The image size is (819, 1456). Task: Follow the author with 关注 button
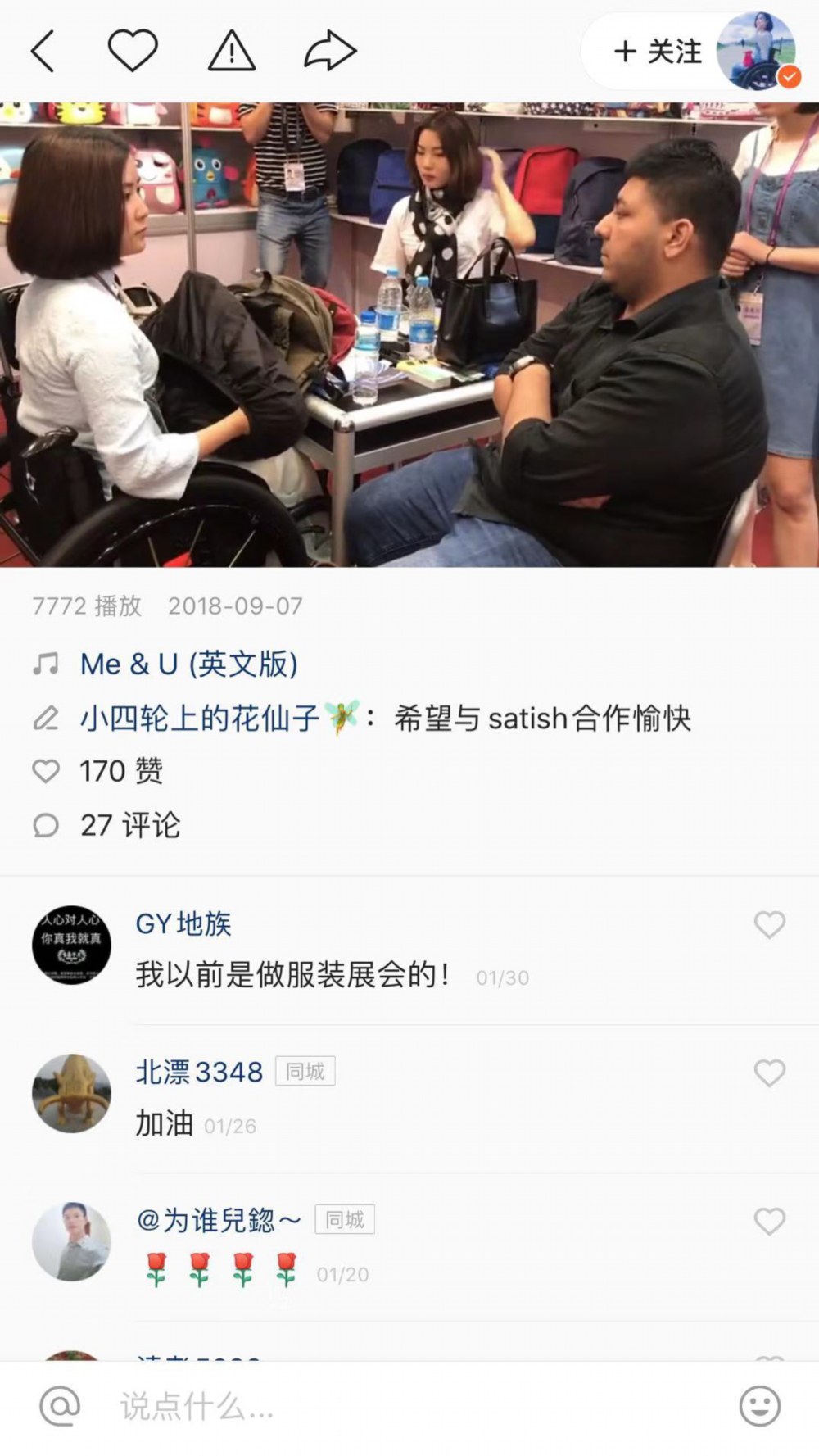pos(658,52)
